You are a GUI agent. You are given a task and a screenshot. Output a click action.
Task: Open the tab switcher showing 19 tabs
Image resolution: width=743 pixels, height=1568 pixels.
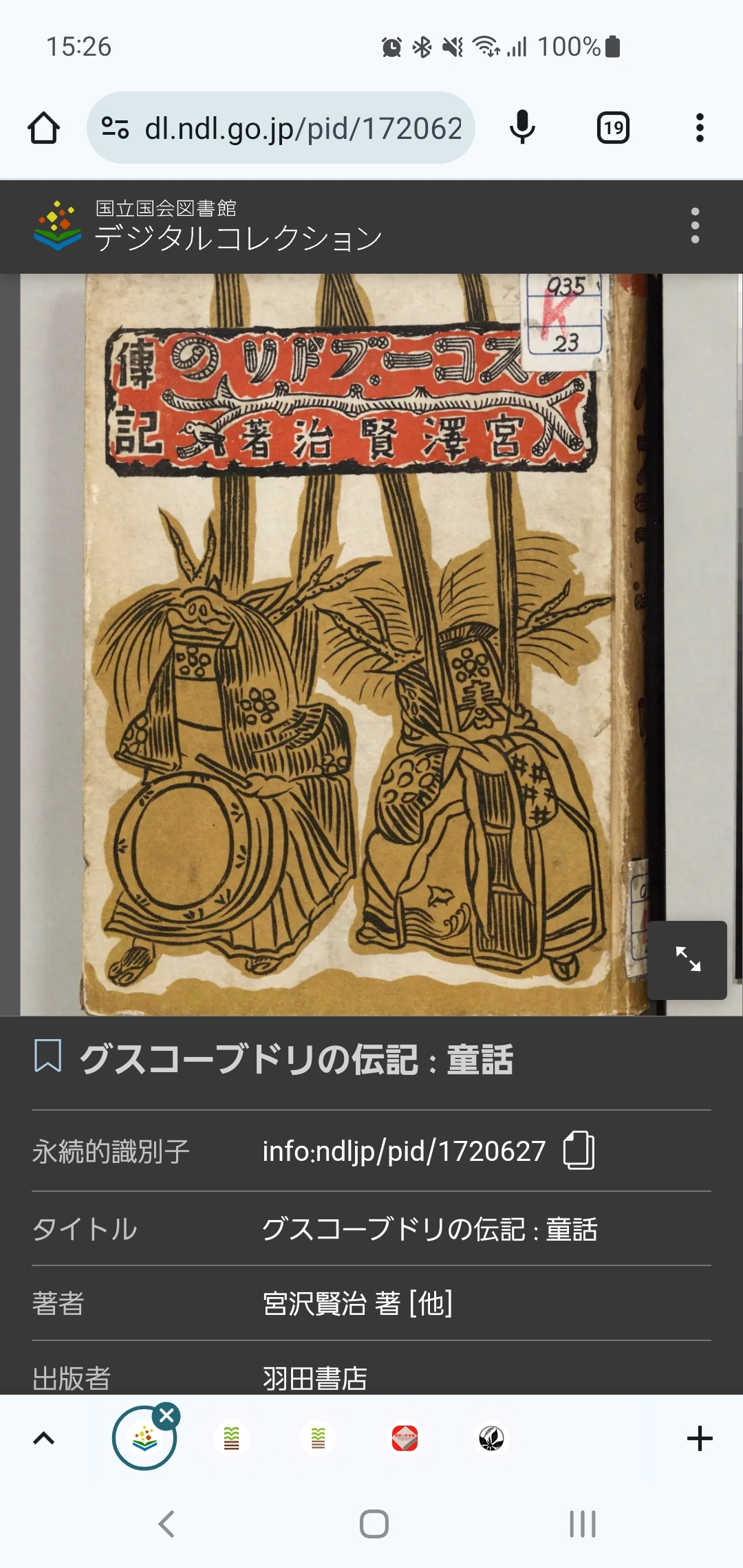613,128
